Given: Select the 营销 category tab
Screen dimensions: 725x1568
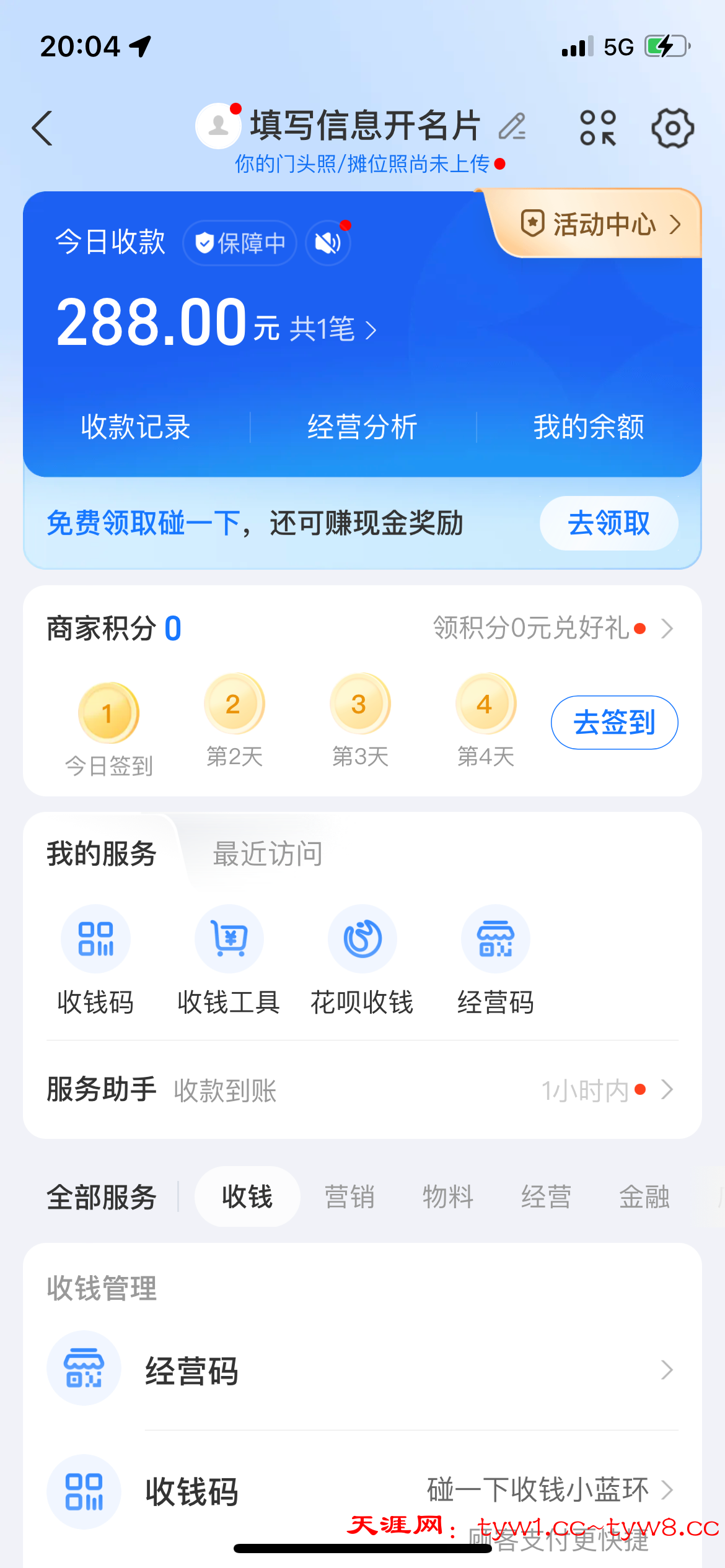Looking at the screenshot, I should point(349,1196).
